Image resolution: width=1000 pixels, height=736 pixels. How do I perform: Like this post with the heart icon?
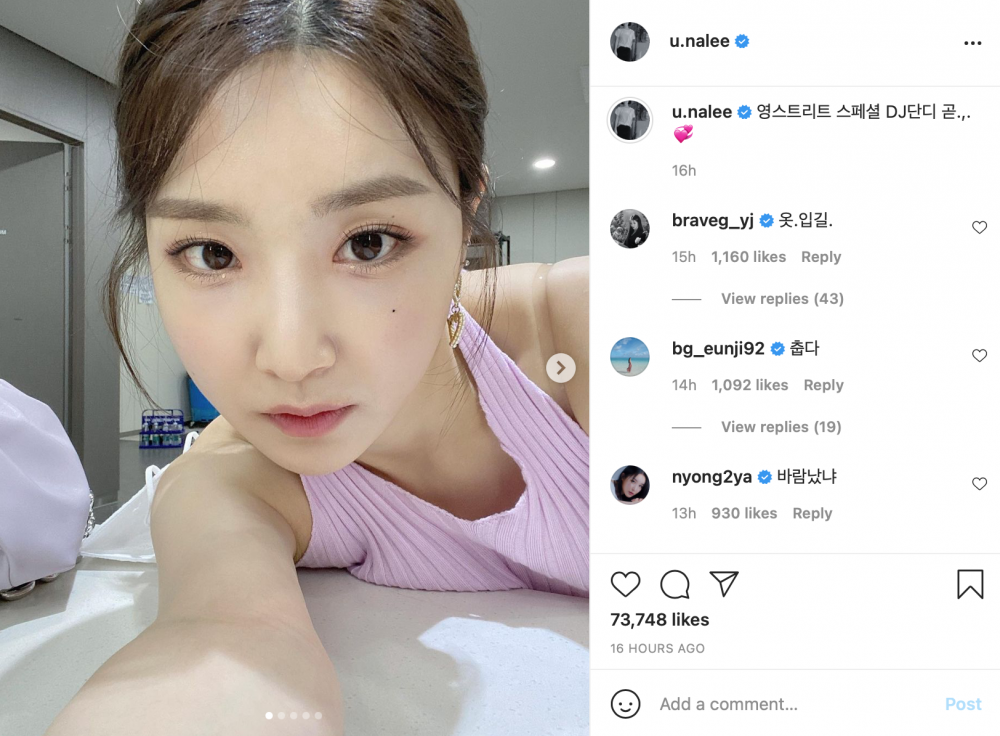tap(625, 584)
